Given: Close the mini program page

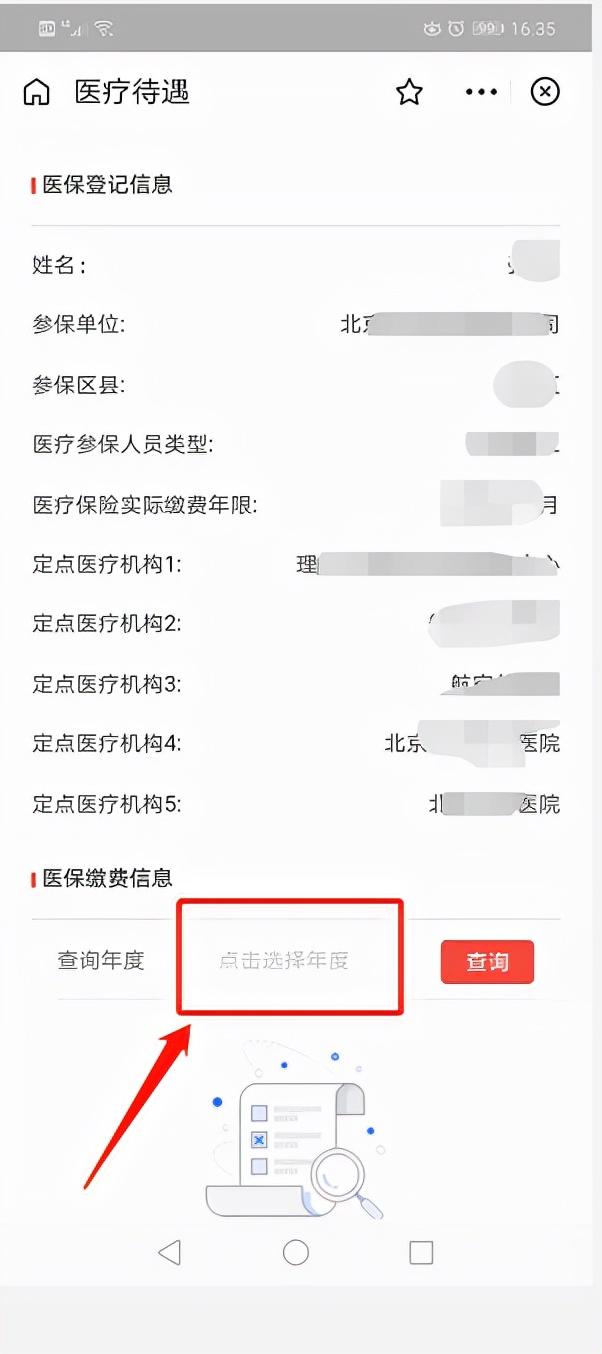Looking at the screenshot, I should (x=544, y=93).
